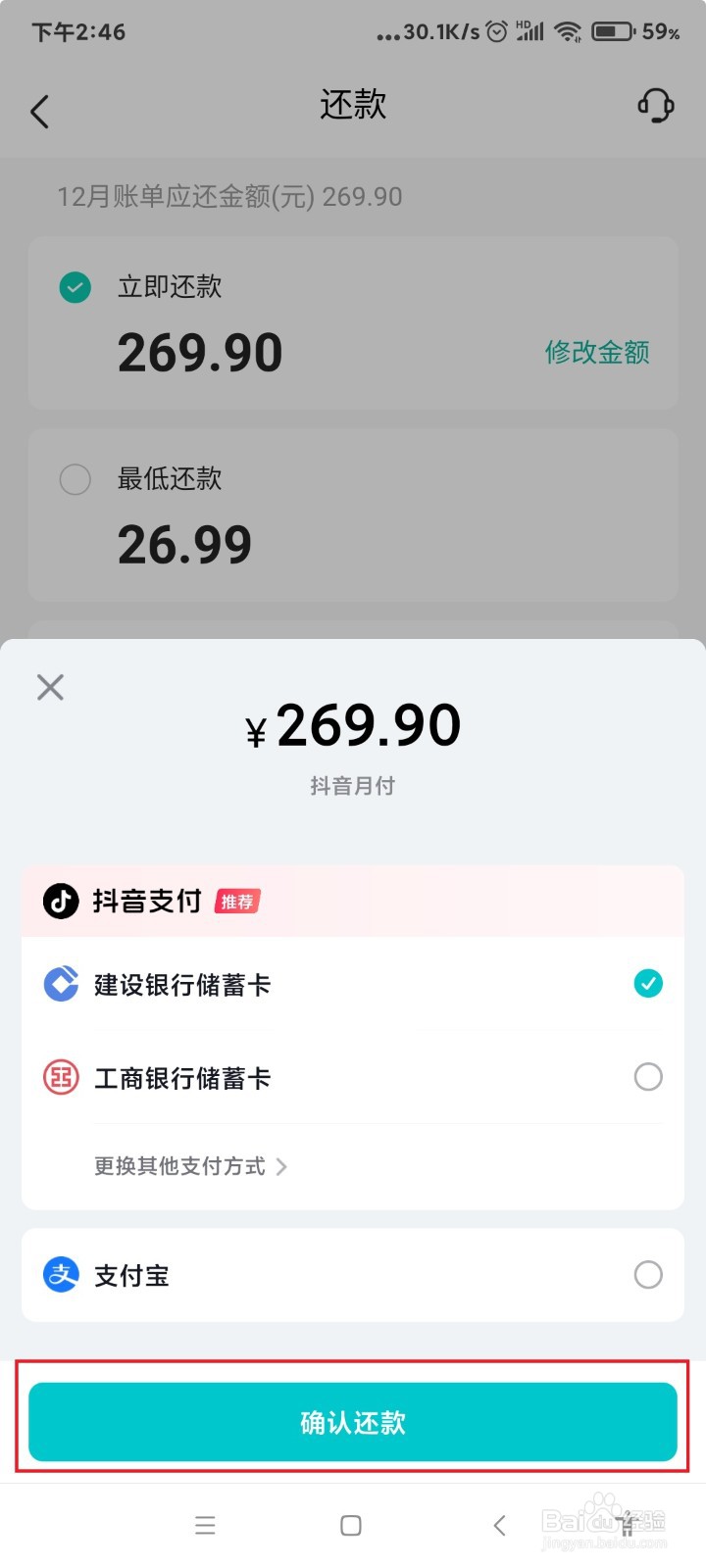
Task: Tap the 支付宝 Alipay logo icon
Action: click(60, 1275)
